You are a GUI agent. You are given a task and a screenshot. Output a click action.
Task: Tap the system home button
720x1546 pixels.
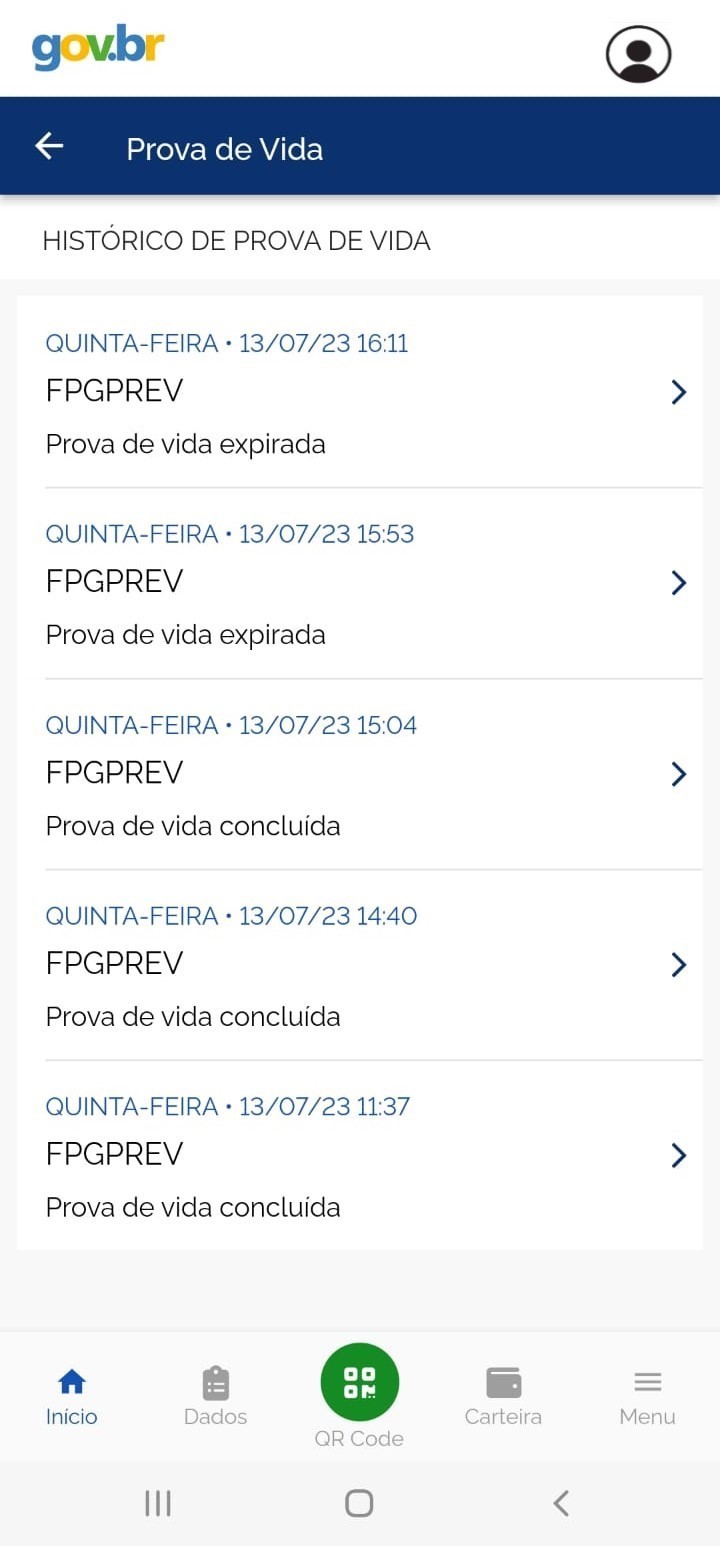pos(359,1503)
